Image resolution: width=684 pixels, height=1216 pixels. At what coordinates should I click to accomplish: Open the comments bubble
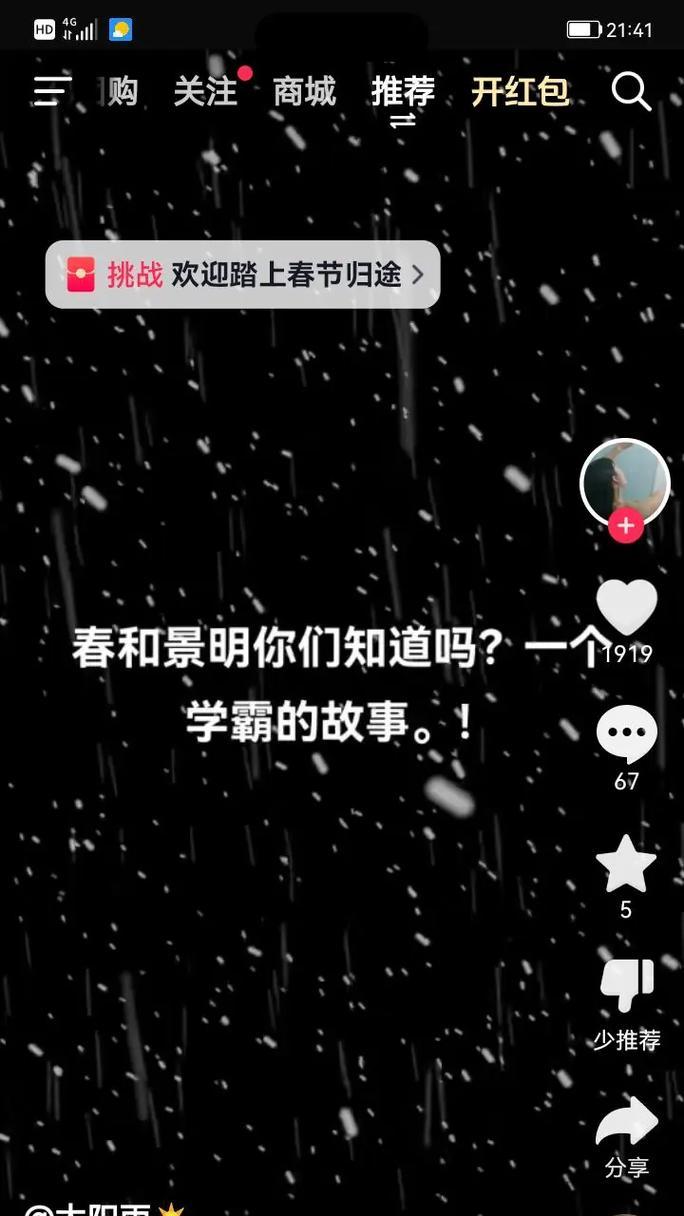click(626, 734)
